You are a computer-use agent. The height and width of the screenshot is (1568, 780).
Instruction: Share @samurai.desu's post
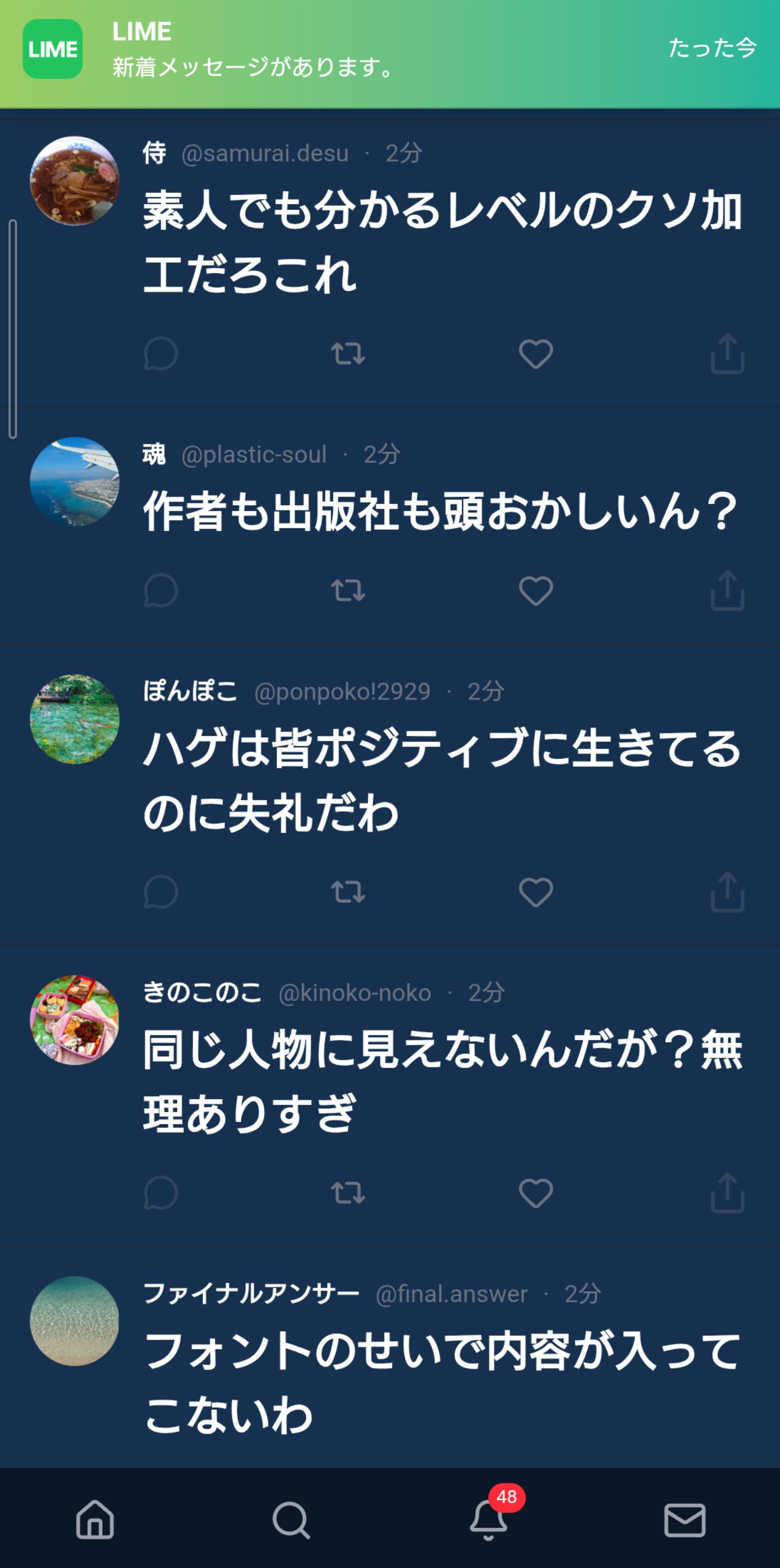727,354
